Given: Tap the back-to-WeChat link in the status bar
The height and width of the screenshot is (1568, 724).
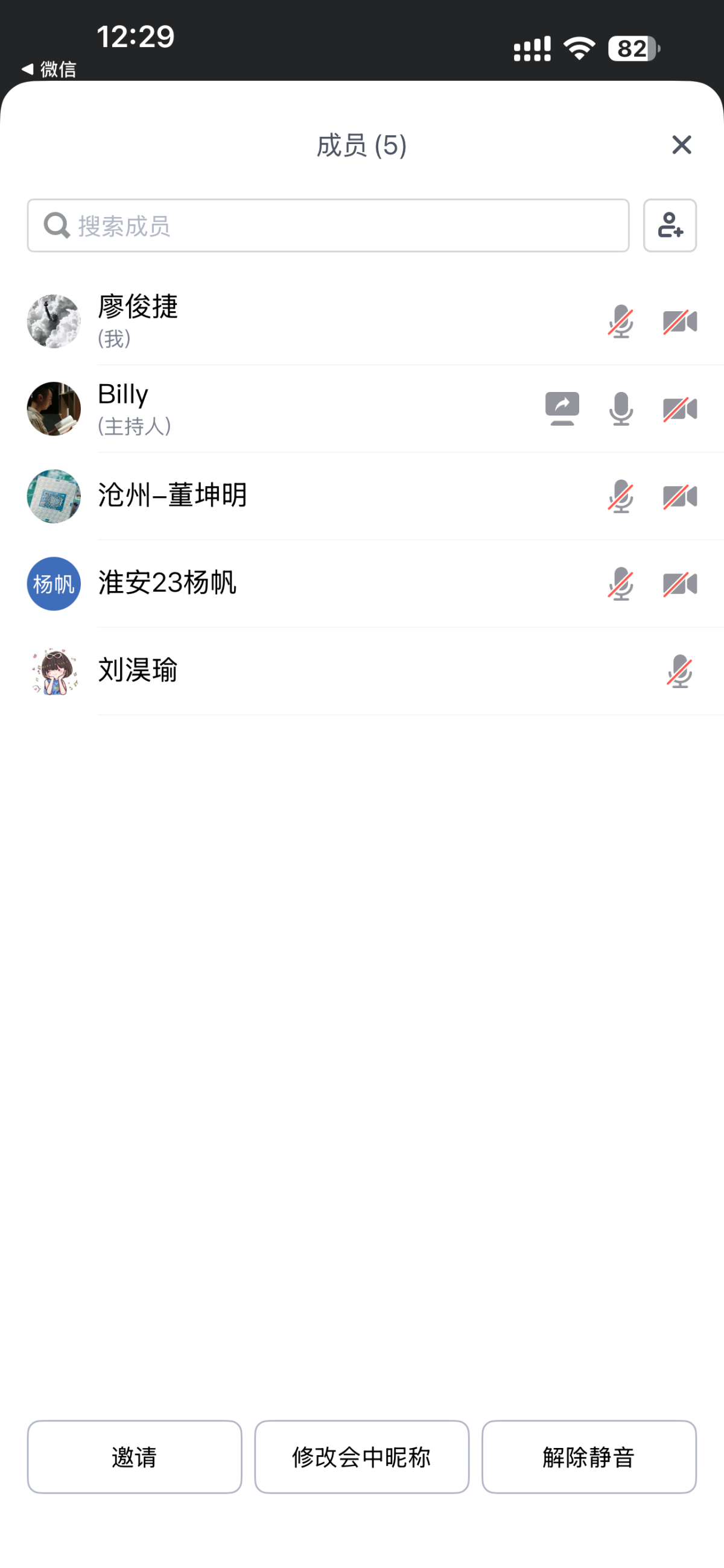Looking at the screenshot, I should coord(49,69).
